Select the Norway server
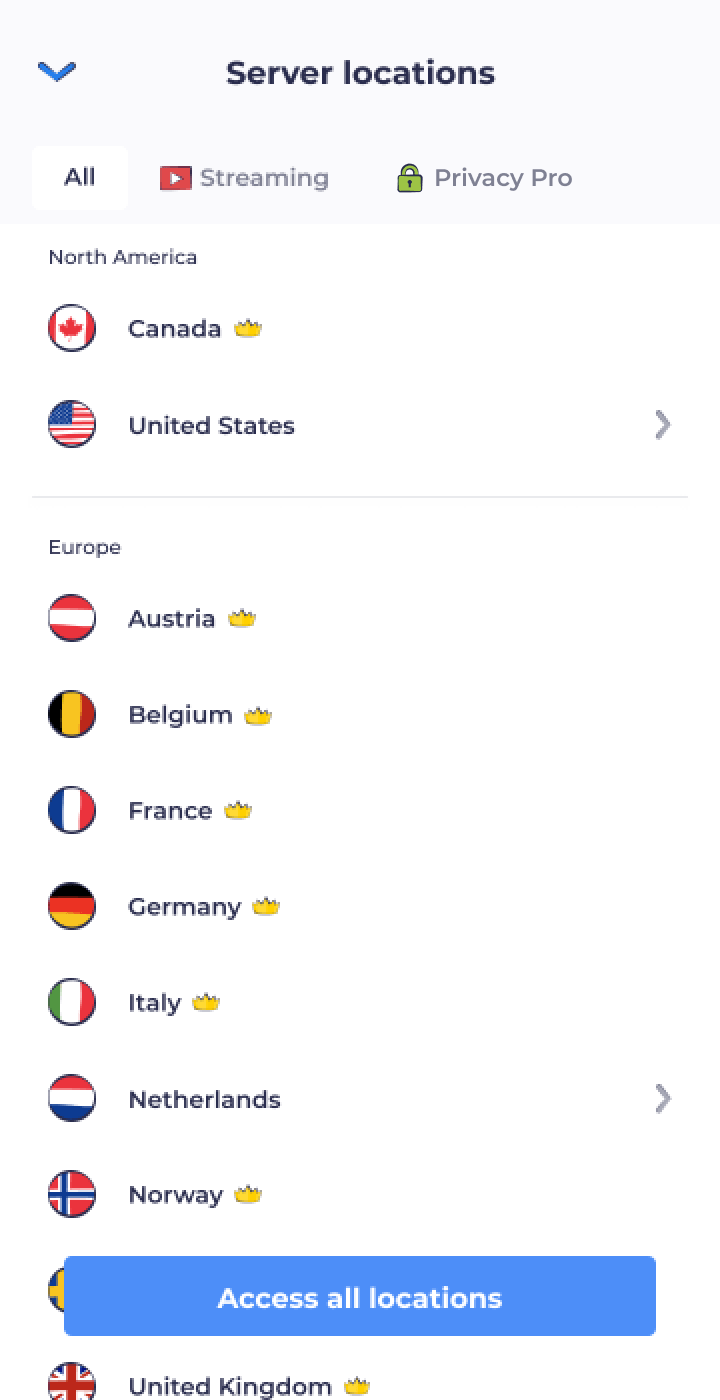This screenshot has height=1400, width=720. [360, 1194]
